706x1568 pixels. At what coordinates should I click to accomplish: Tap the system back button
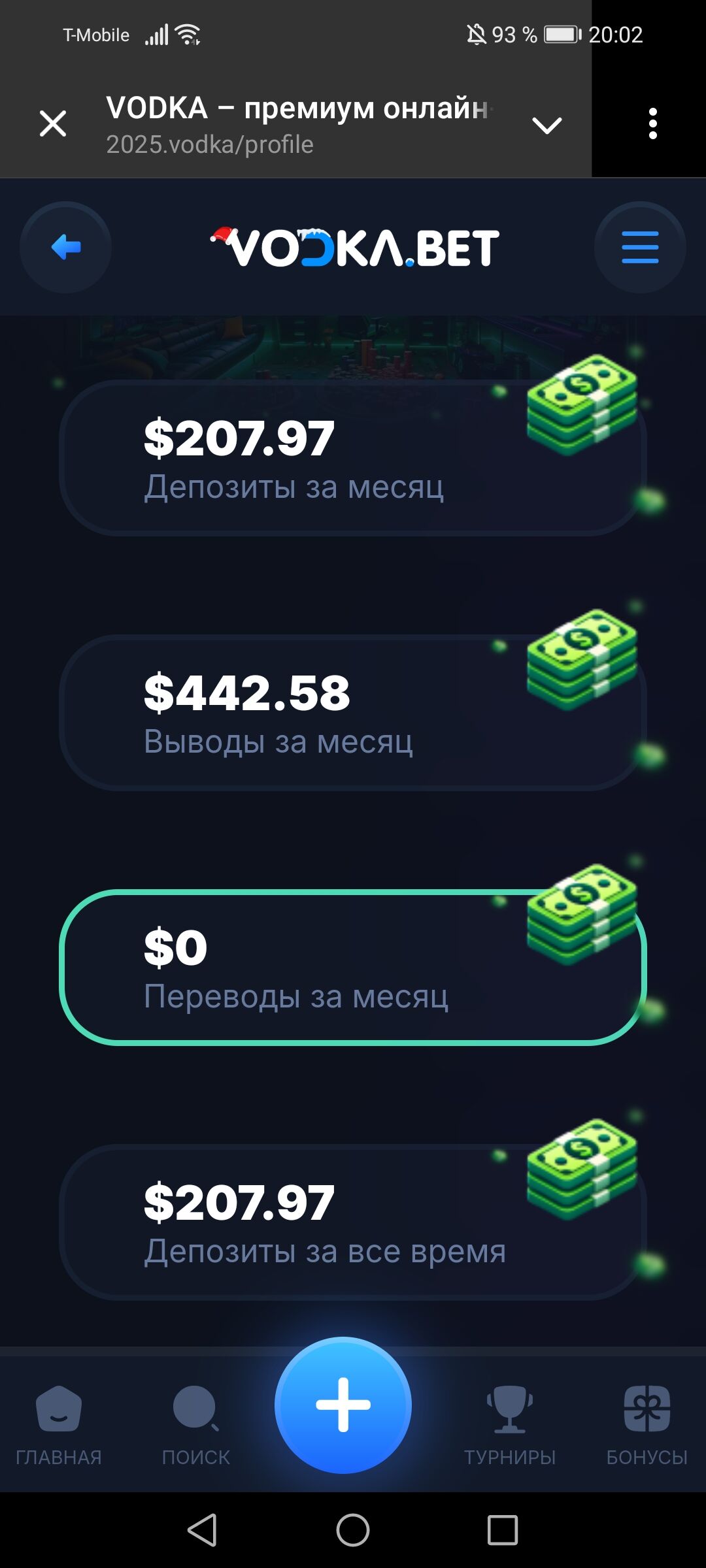coord(203,1530)
